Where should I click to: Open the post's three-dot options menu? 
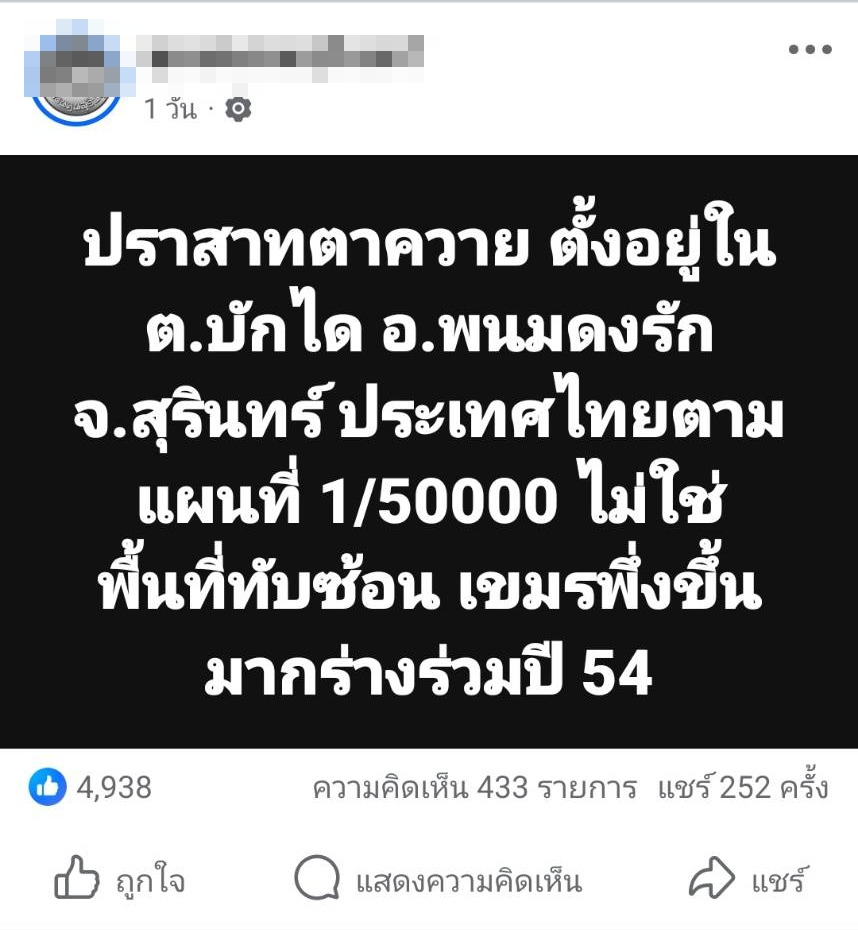point(809,50)
